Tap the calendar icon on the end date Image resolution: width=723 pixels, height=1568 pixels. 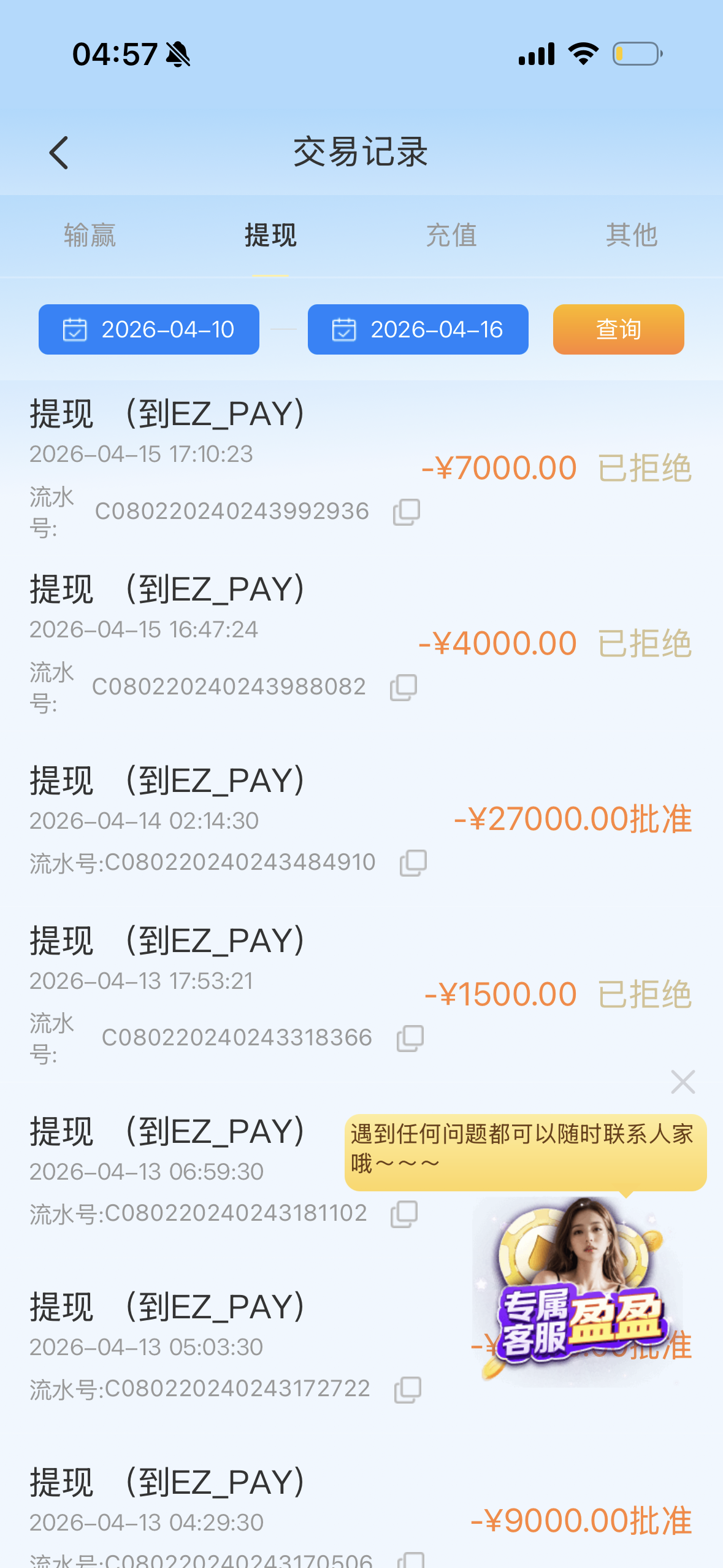(343, 329)
